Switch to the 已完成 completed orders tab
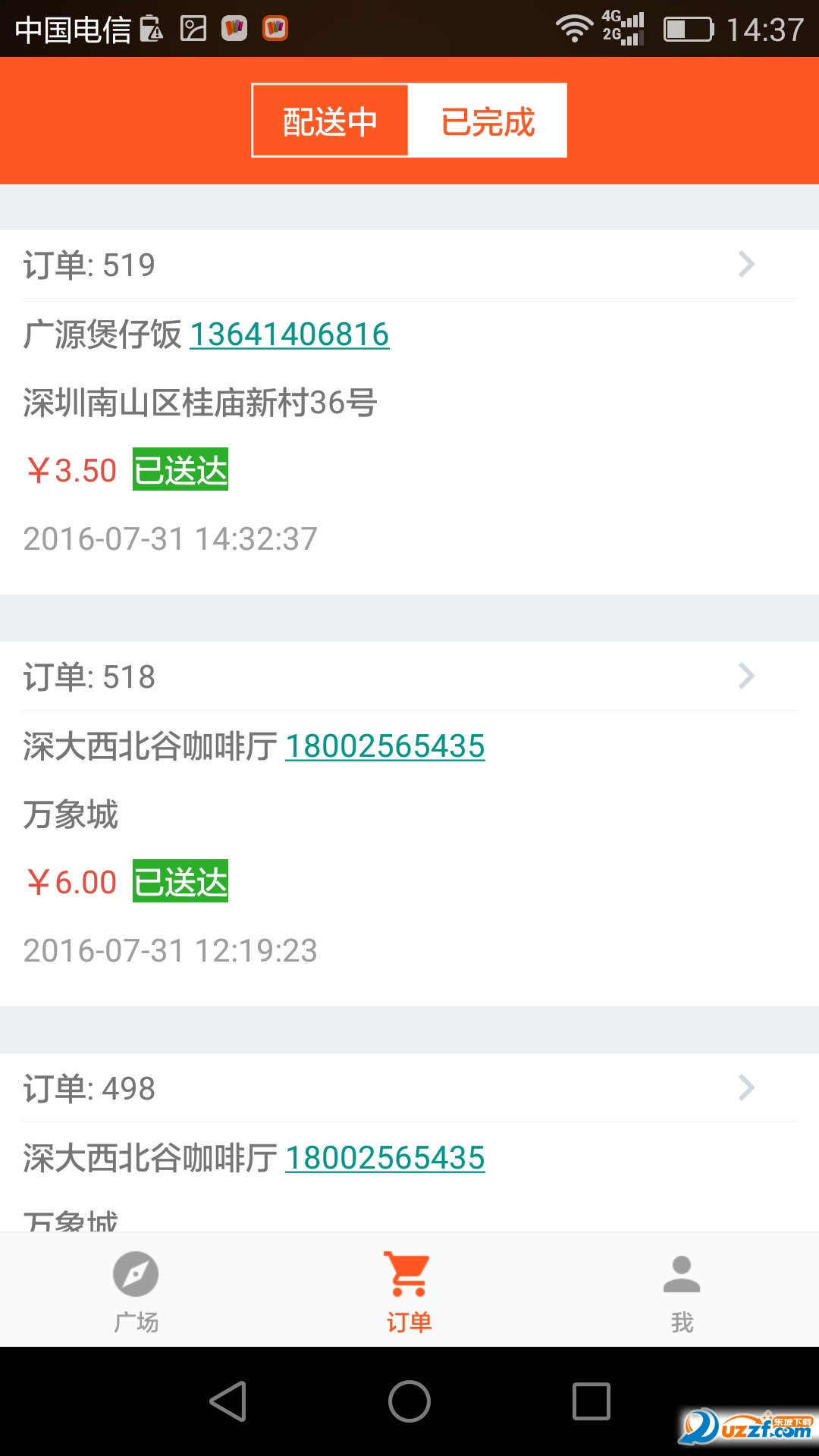 pyautogui.click(x=488, y=120)
